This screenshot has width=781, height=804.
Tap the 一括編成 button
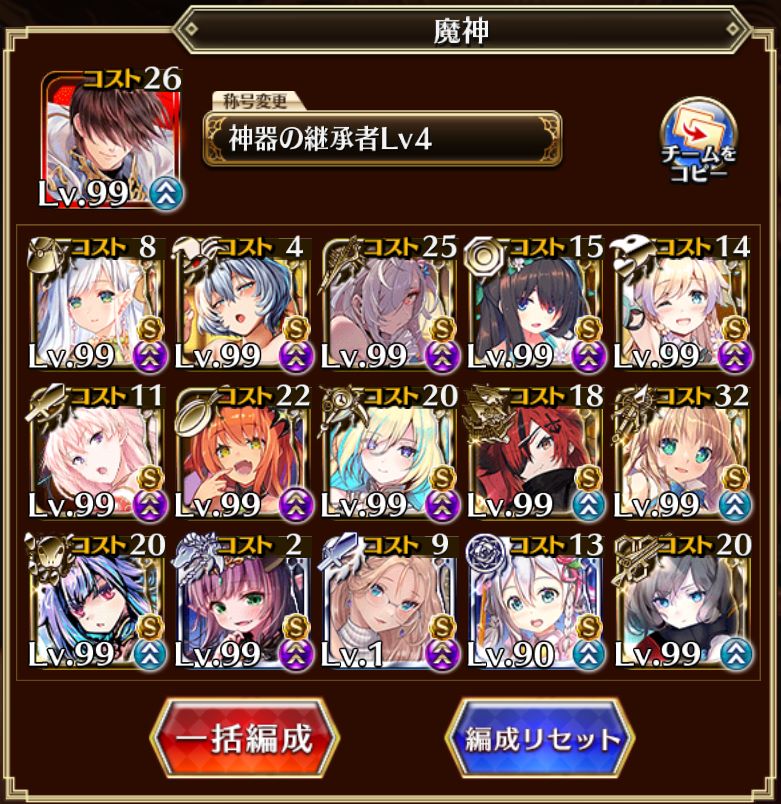245,739
